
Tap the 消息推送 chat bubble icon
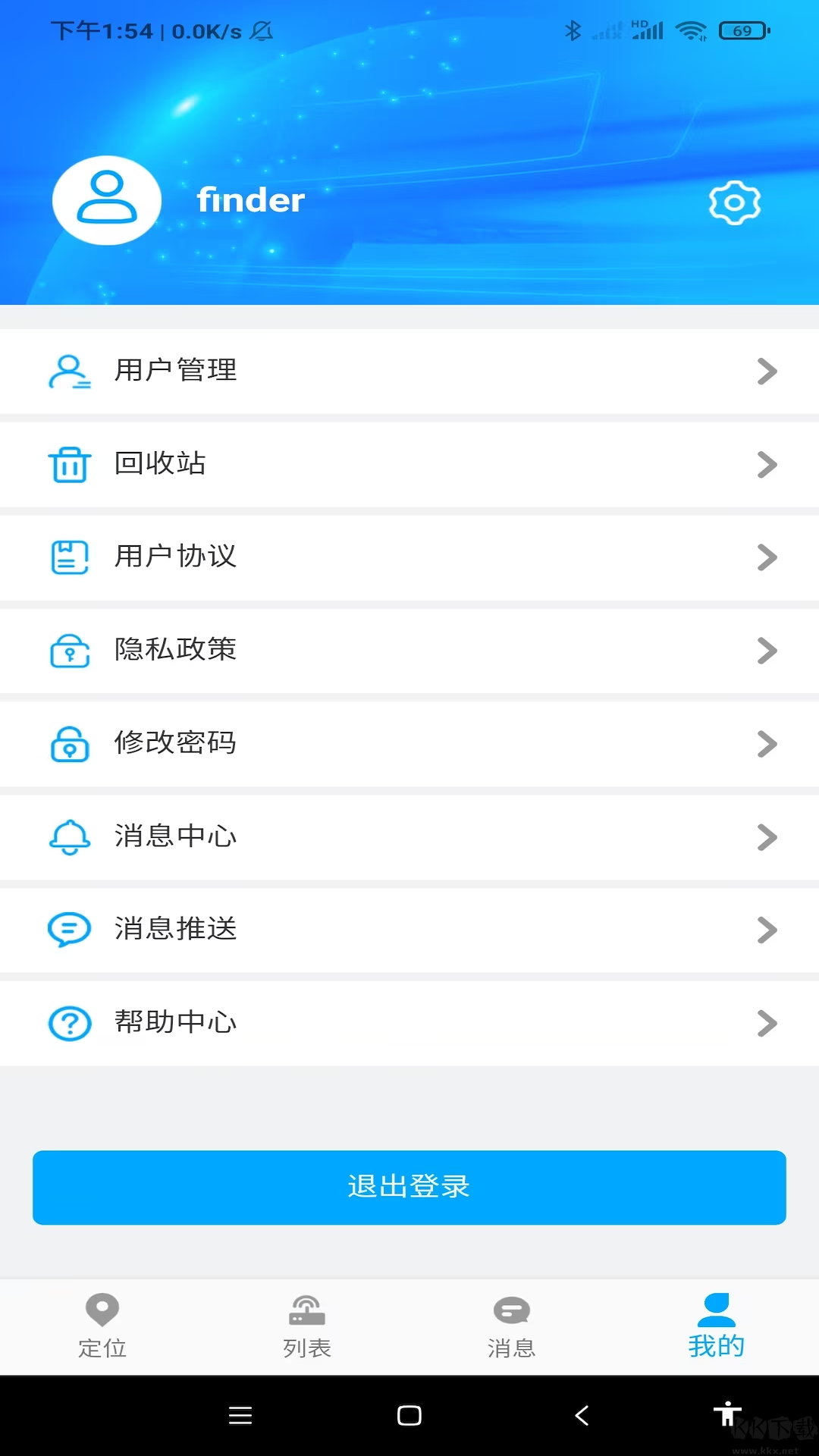69,930
